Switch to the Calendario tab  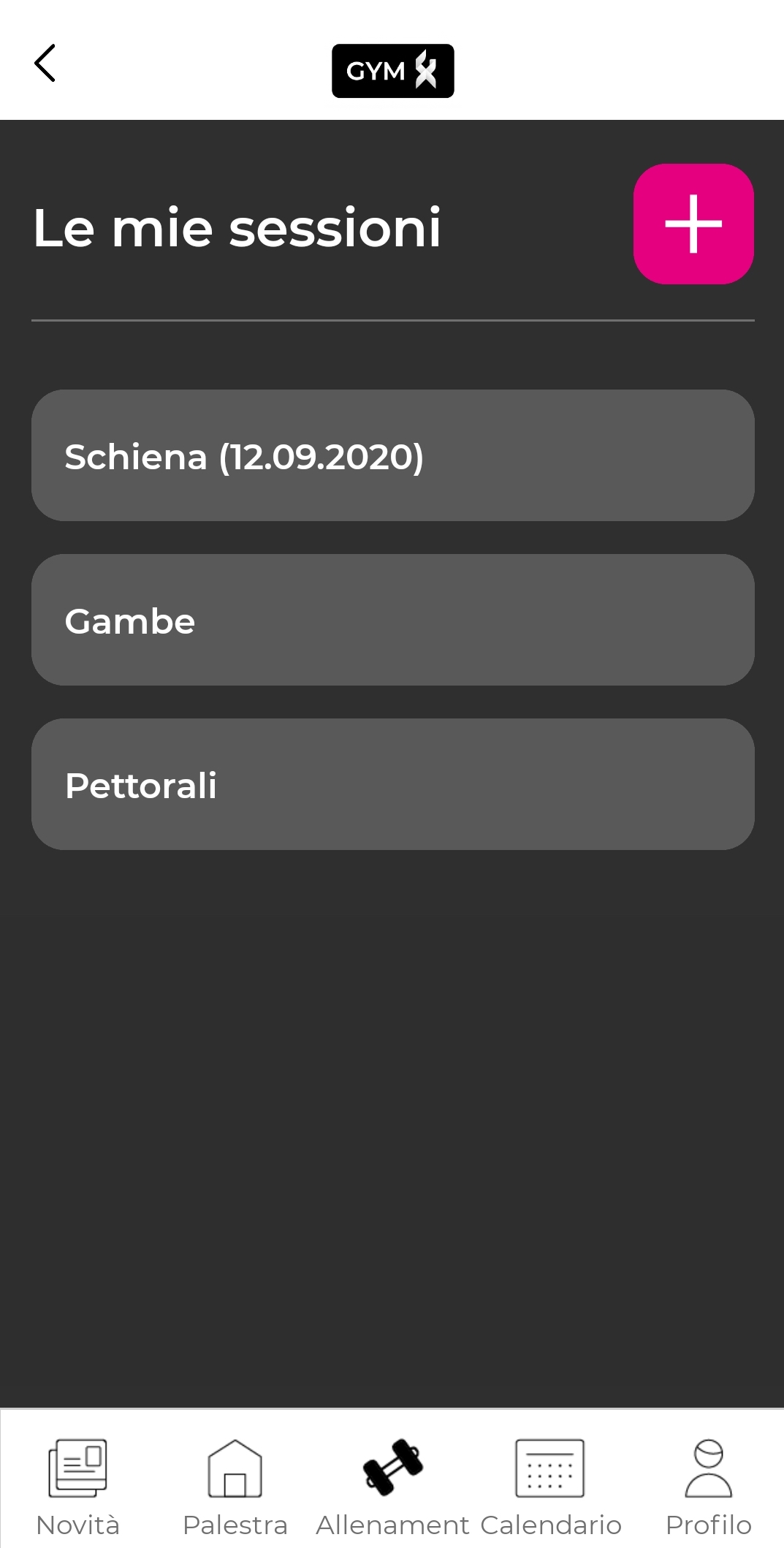550,1487
